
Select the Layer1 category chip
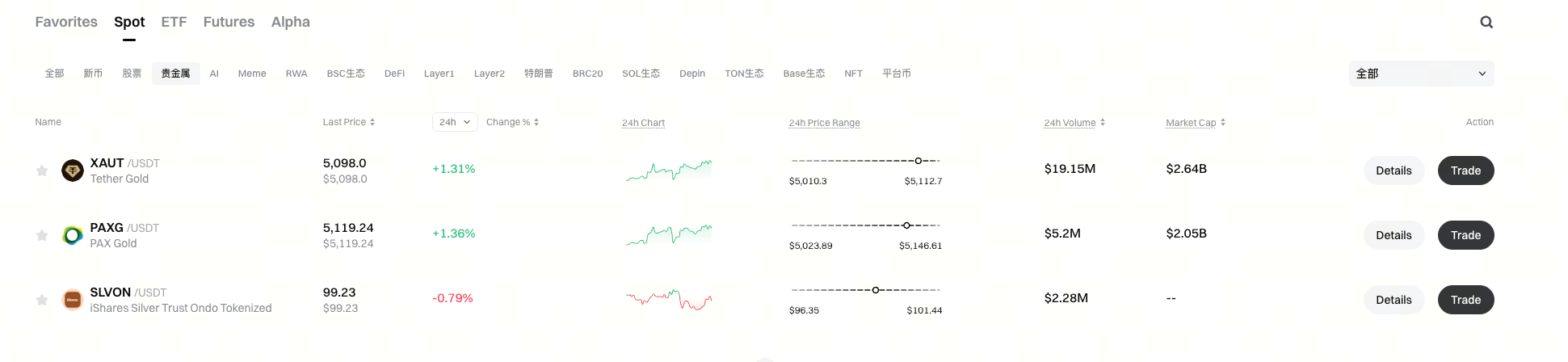pyautogui.click(x=439, y=74)
